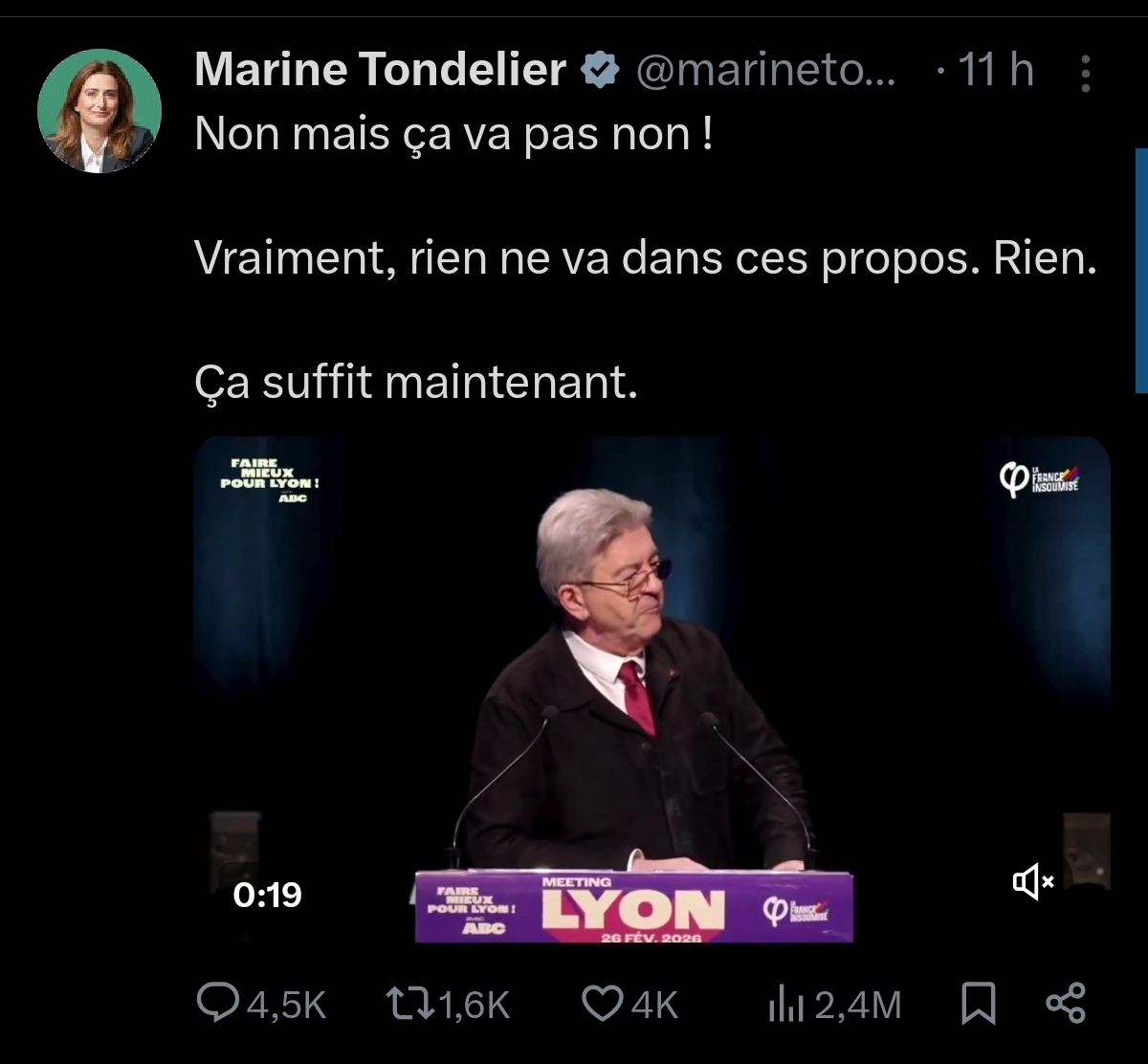Open Marine Tondelier's profile picture
Image resolution: width=1148 pixels, height=1064 pixels.
pos(99,111)
